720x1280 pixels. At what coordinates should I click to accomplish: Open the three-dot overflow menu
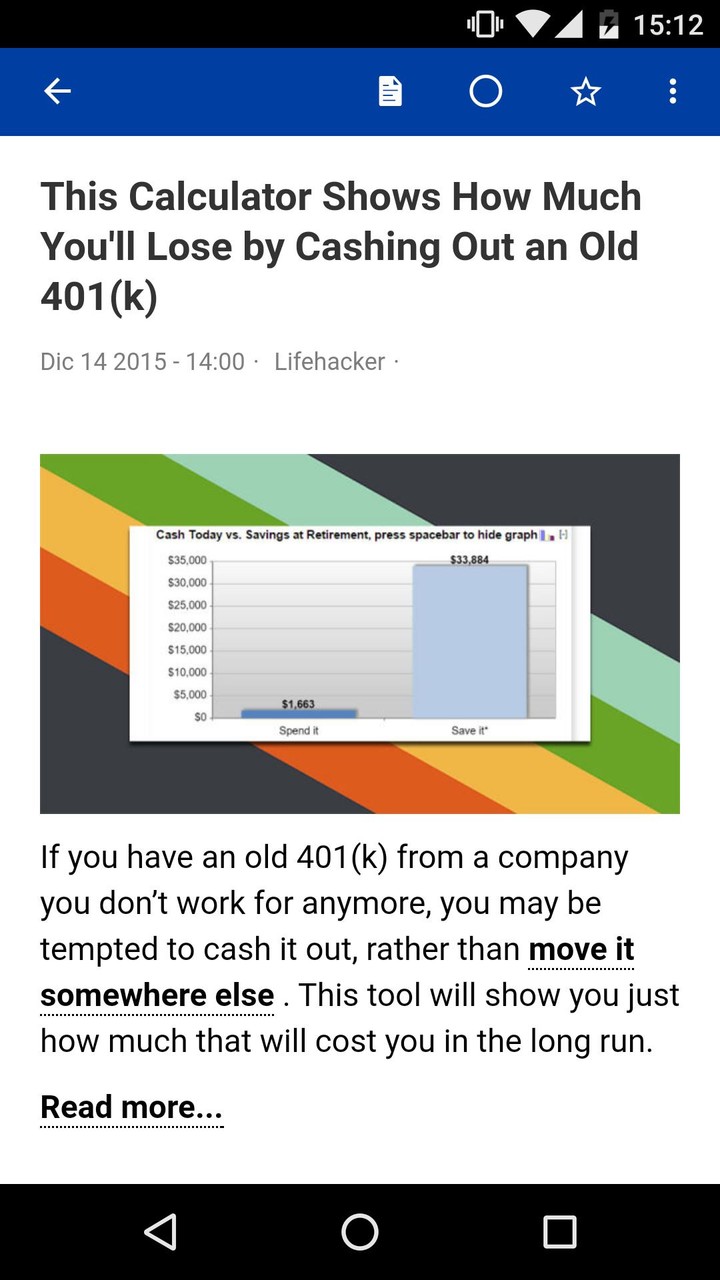pyautogui.click(x=673, y=92)
